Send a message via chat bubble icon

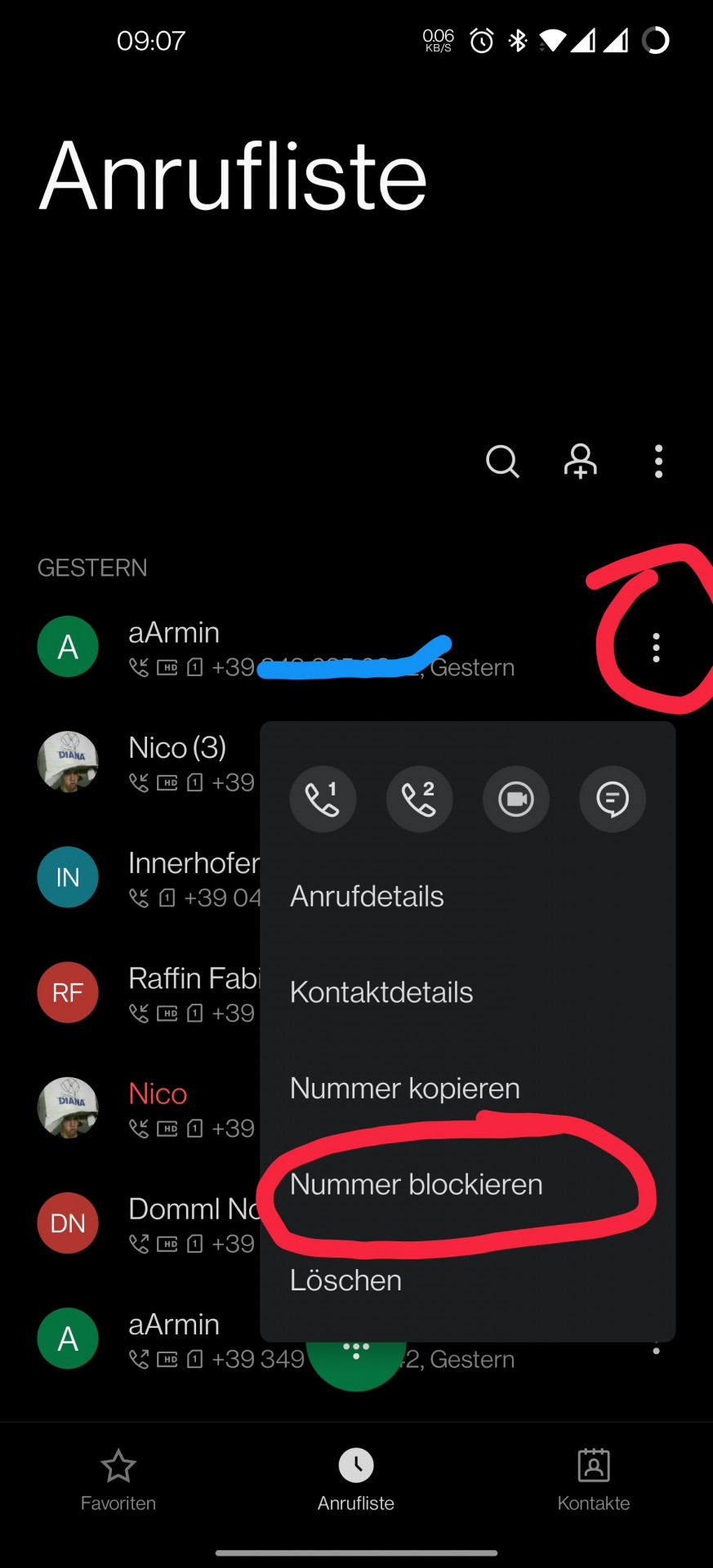point(612,799)
